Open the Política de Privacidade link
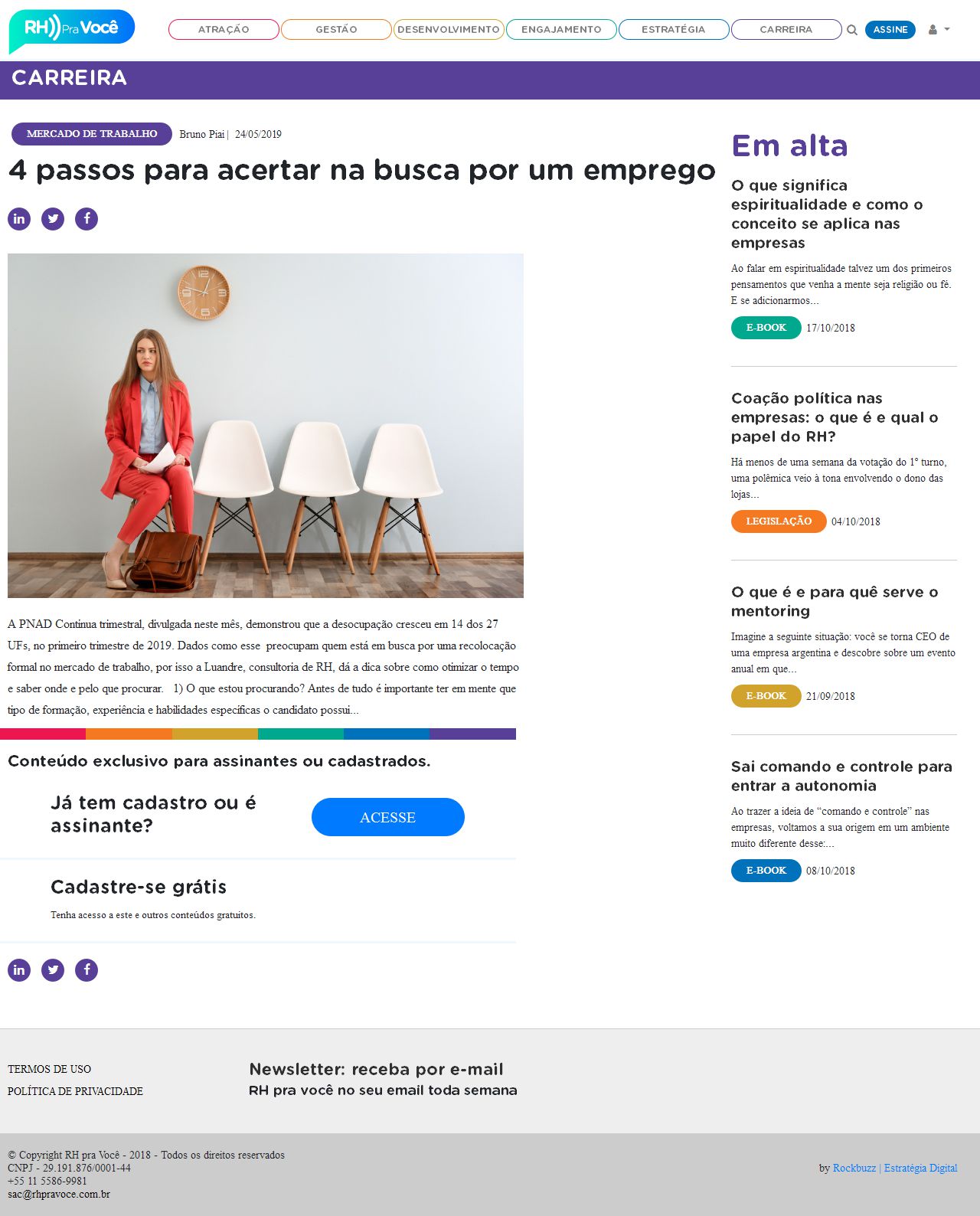Viewport: 980px width, 1216px height. click(75, 1091)
